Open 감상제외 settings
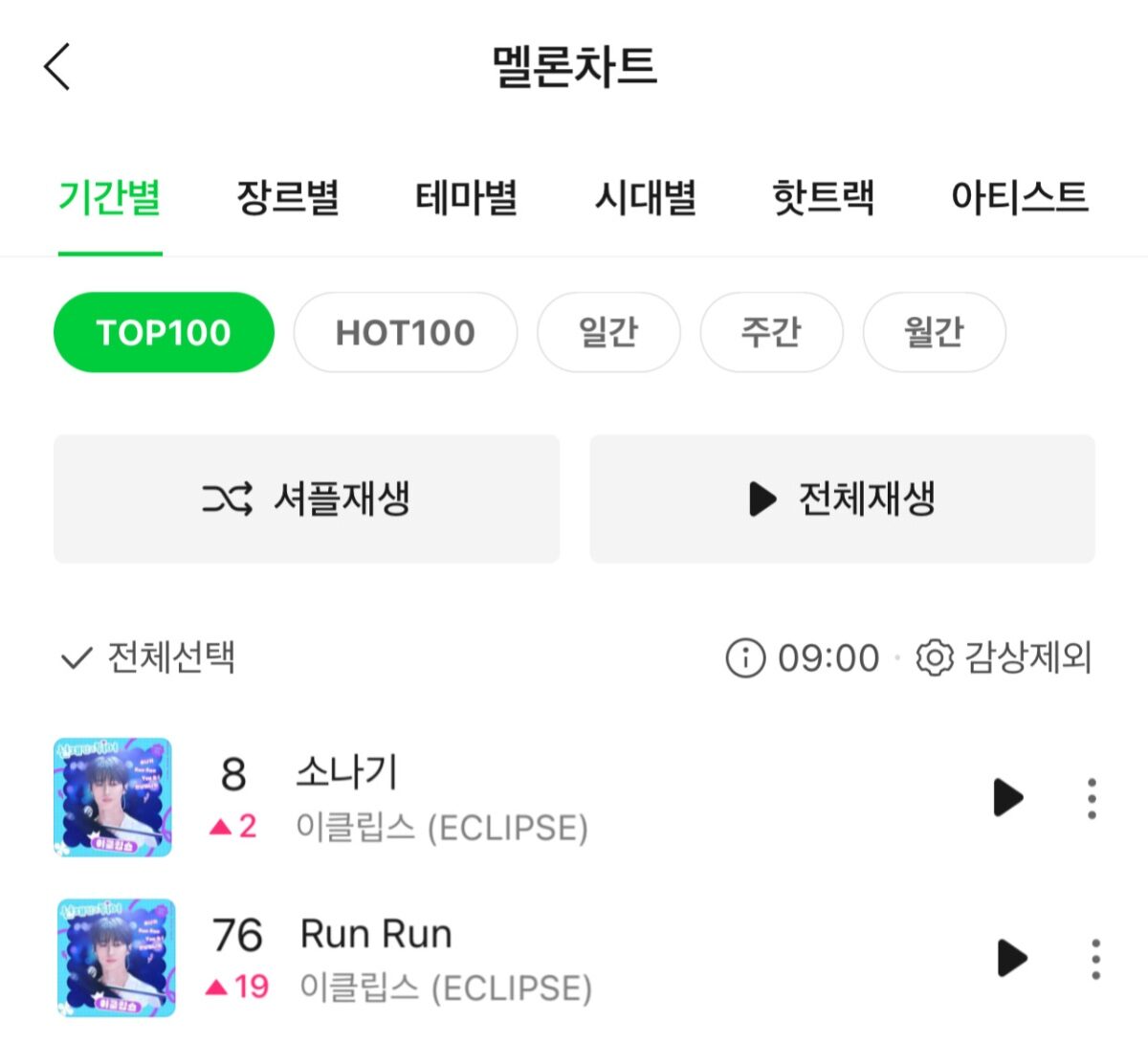The image size is (1148, 1043). (1004, 657)
